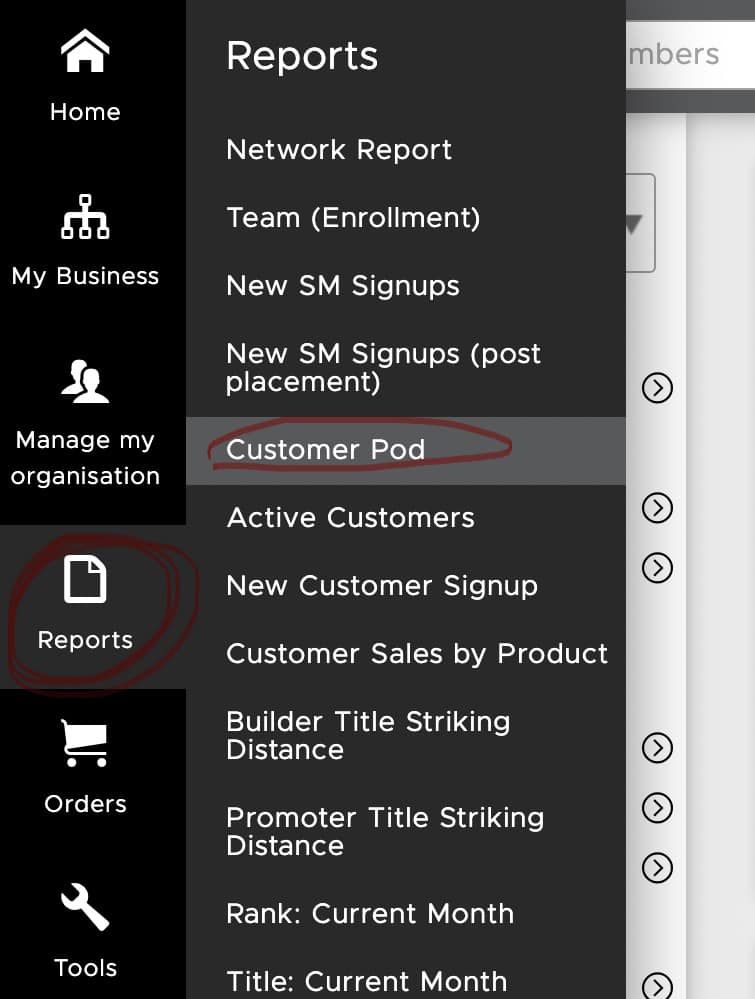View the Active Customers report

click(x=350, y=518)
